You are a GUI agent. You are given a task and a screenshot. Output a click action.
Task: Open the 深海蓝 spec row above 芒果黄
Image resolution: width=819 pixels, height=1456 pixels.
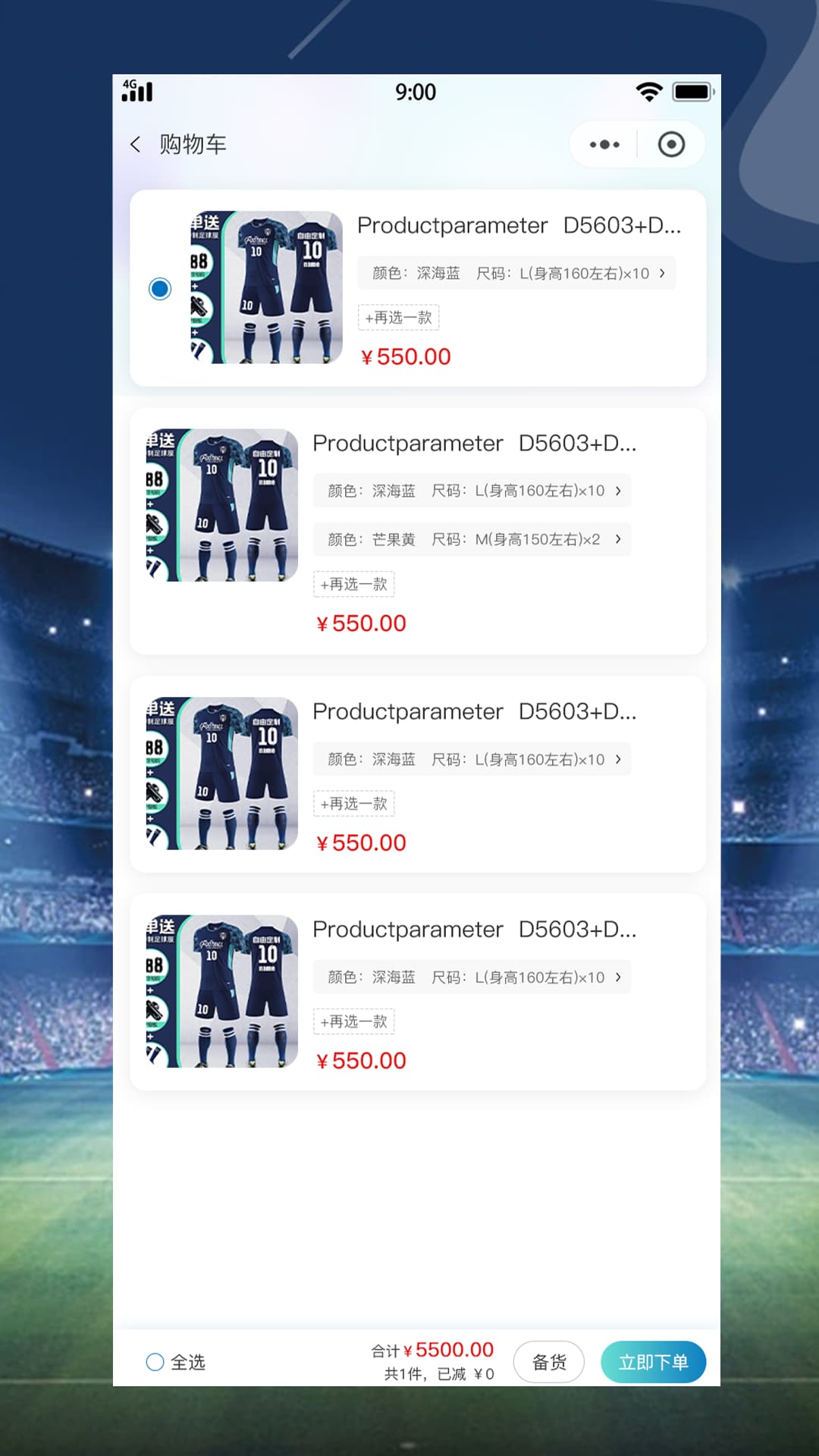(472, 491)
